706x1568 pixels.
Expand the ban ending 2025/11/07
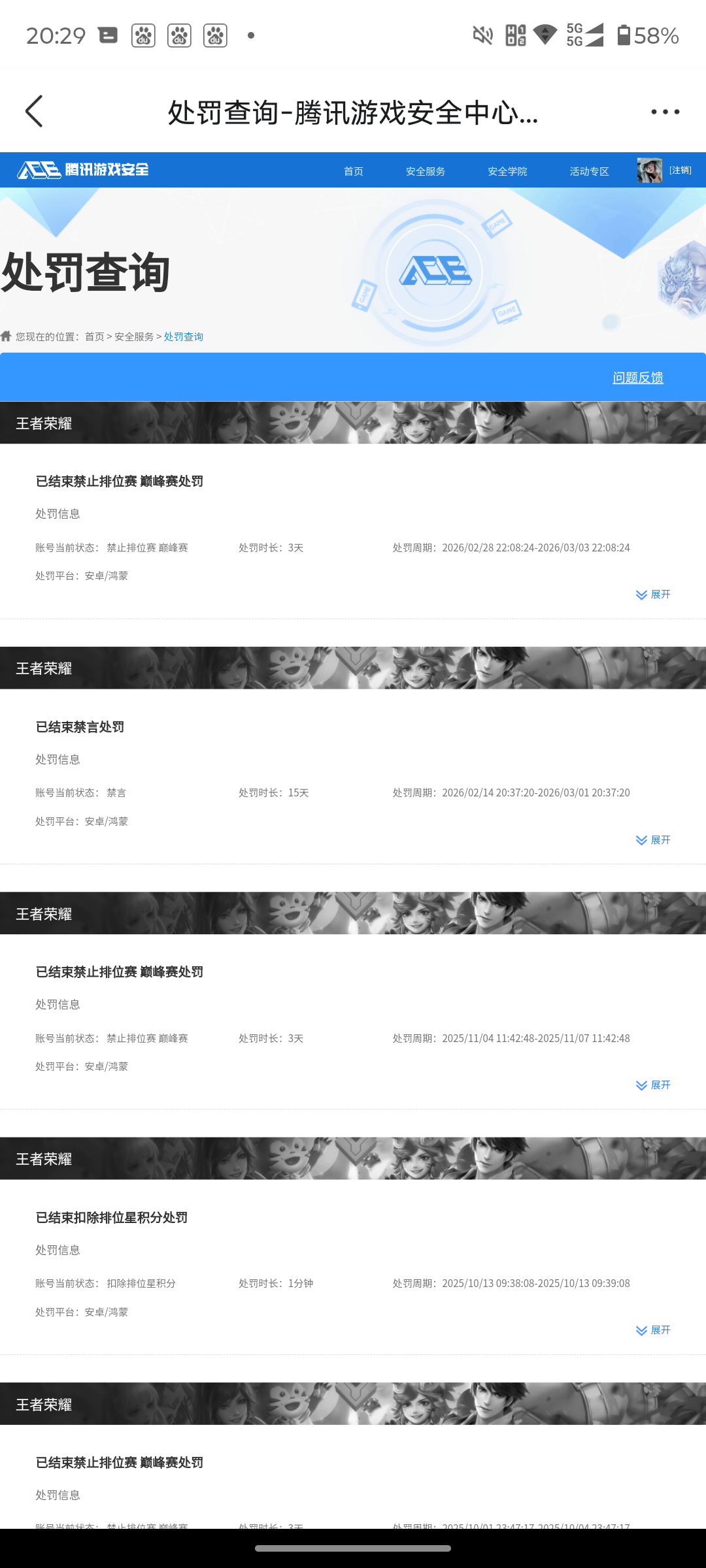[x=653, y=1085]
